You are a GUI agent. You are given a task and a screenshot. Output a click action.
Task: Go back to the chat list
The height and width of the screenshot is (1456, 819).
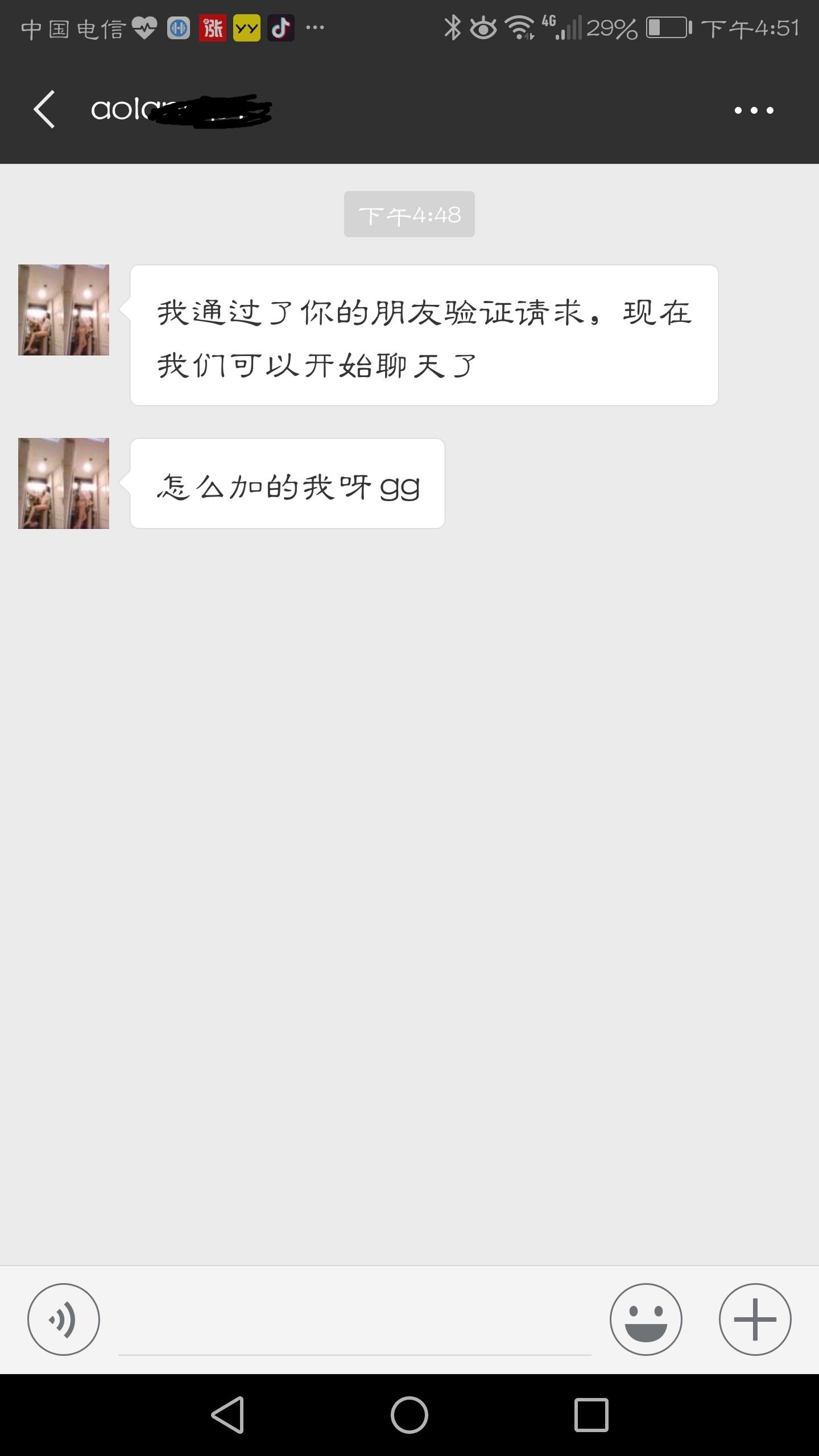(44, 109)
